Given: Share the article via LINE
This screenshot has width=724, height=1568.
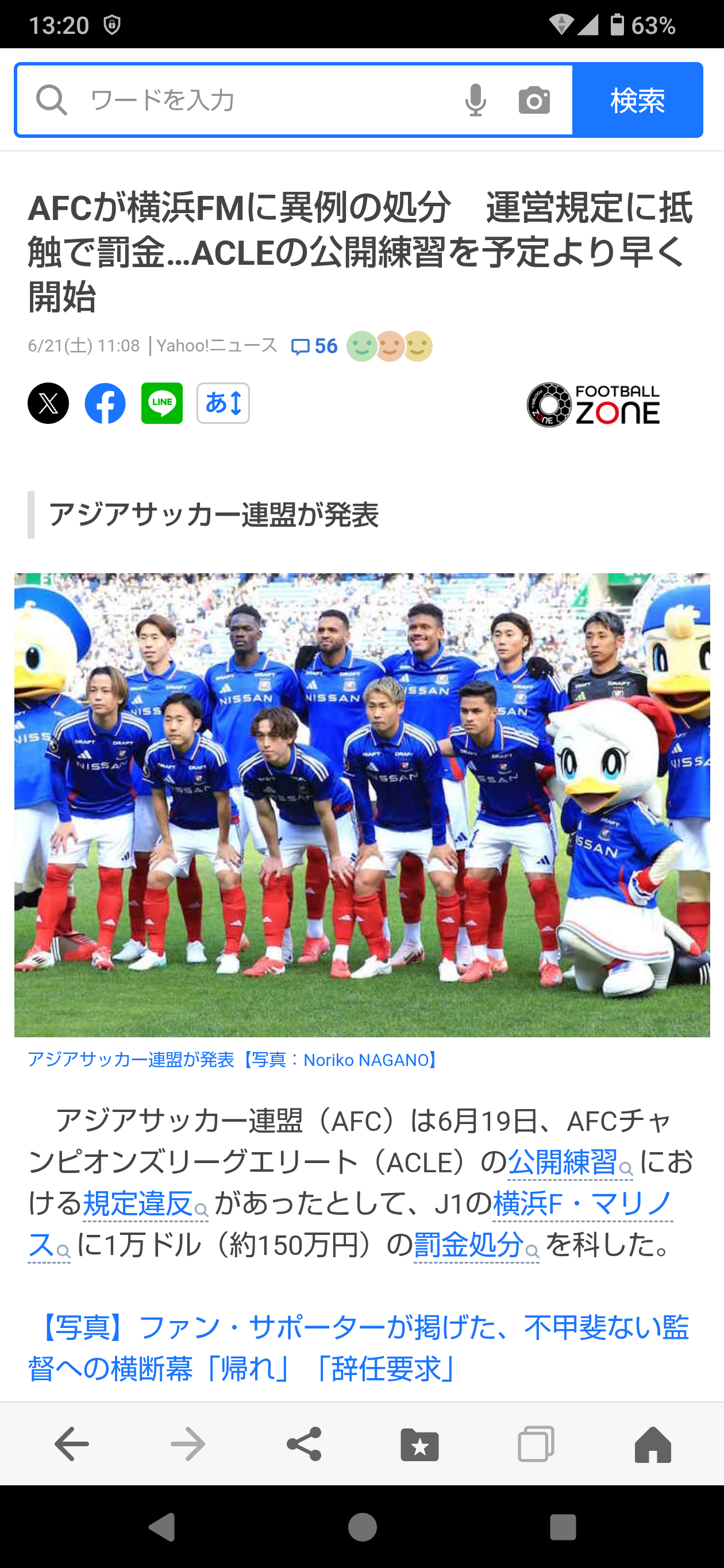Looking at the screenshot, I should [x=162, y=403].
